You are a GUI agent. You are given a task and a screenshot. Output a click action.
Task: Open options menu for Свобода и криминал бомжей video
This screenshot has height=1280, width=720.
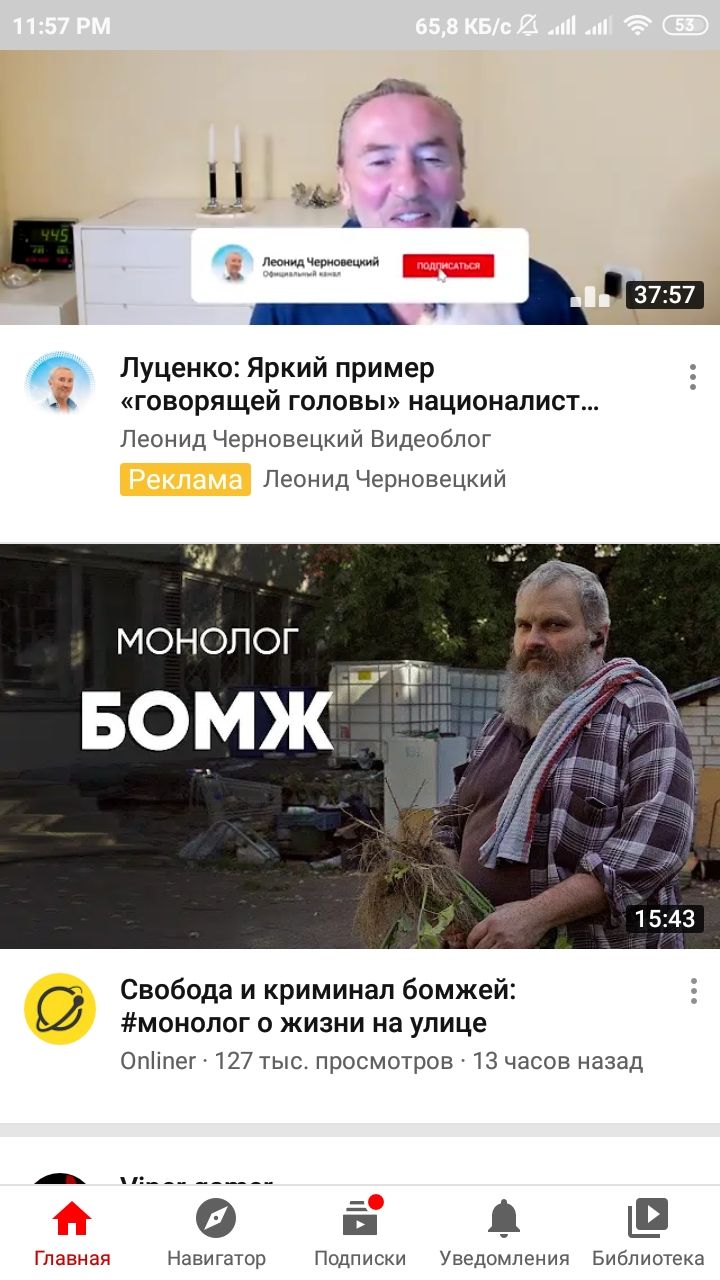(x=692, y=991)
